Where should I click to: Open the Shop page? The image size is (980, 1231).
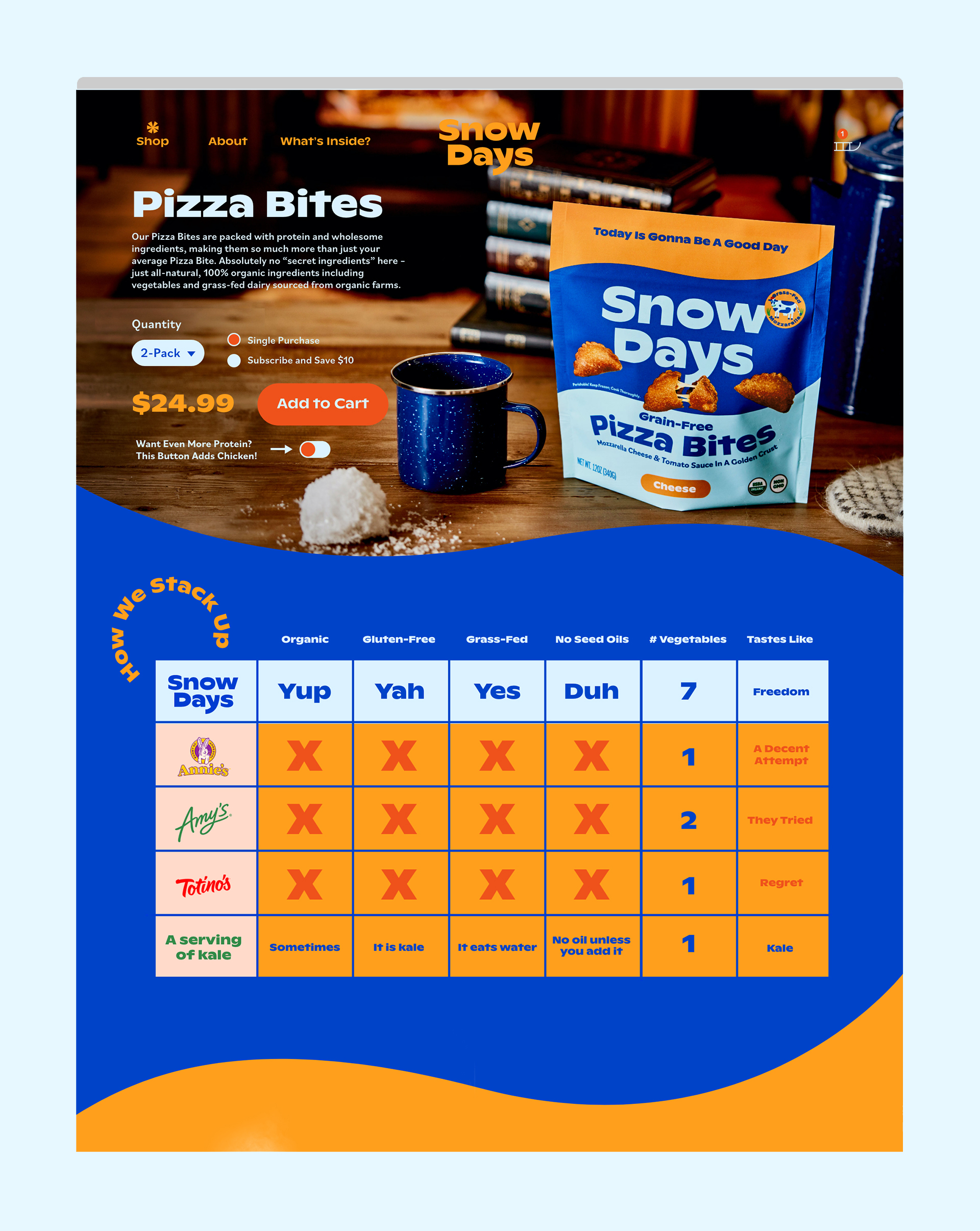153,140
